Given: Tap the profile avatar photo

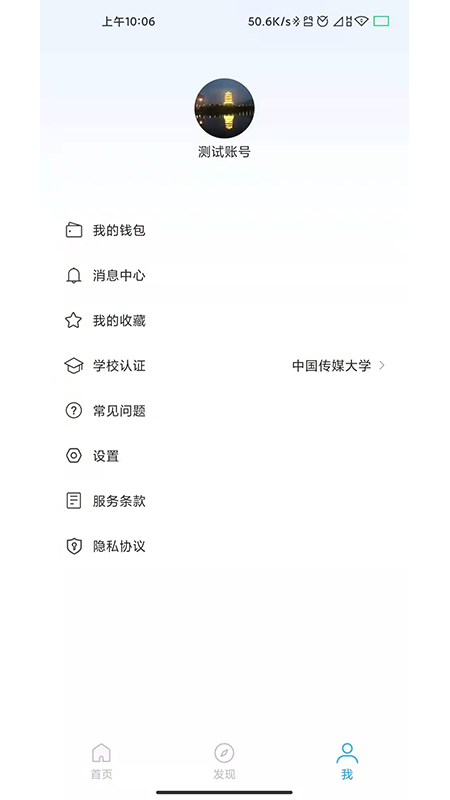Looking at the screenshot, I should click(224, 108).
